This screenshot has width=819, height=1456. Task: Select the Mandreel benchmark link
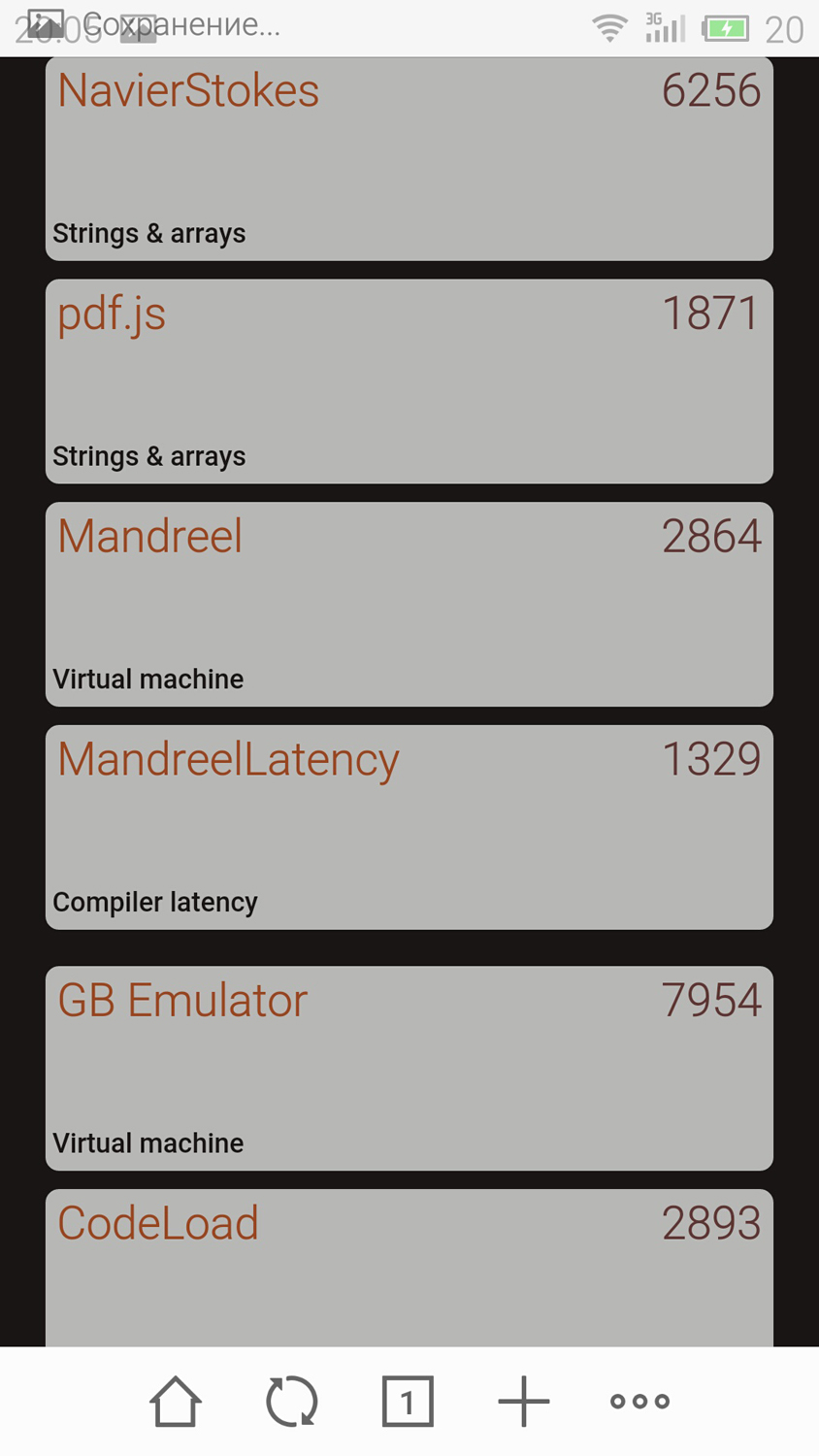coord(150,537)
